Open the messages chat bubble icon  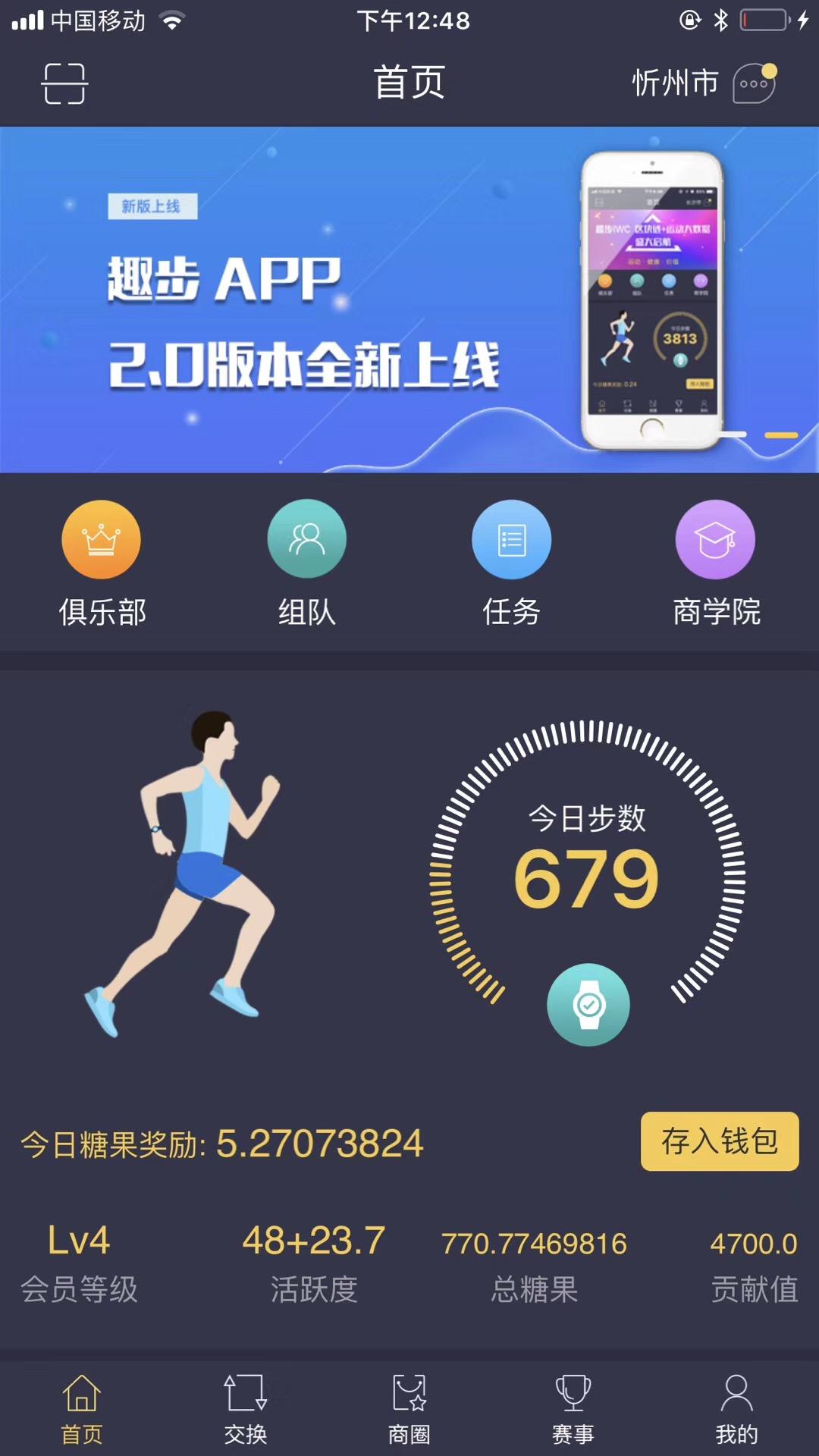tap(754, 83)
